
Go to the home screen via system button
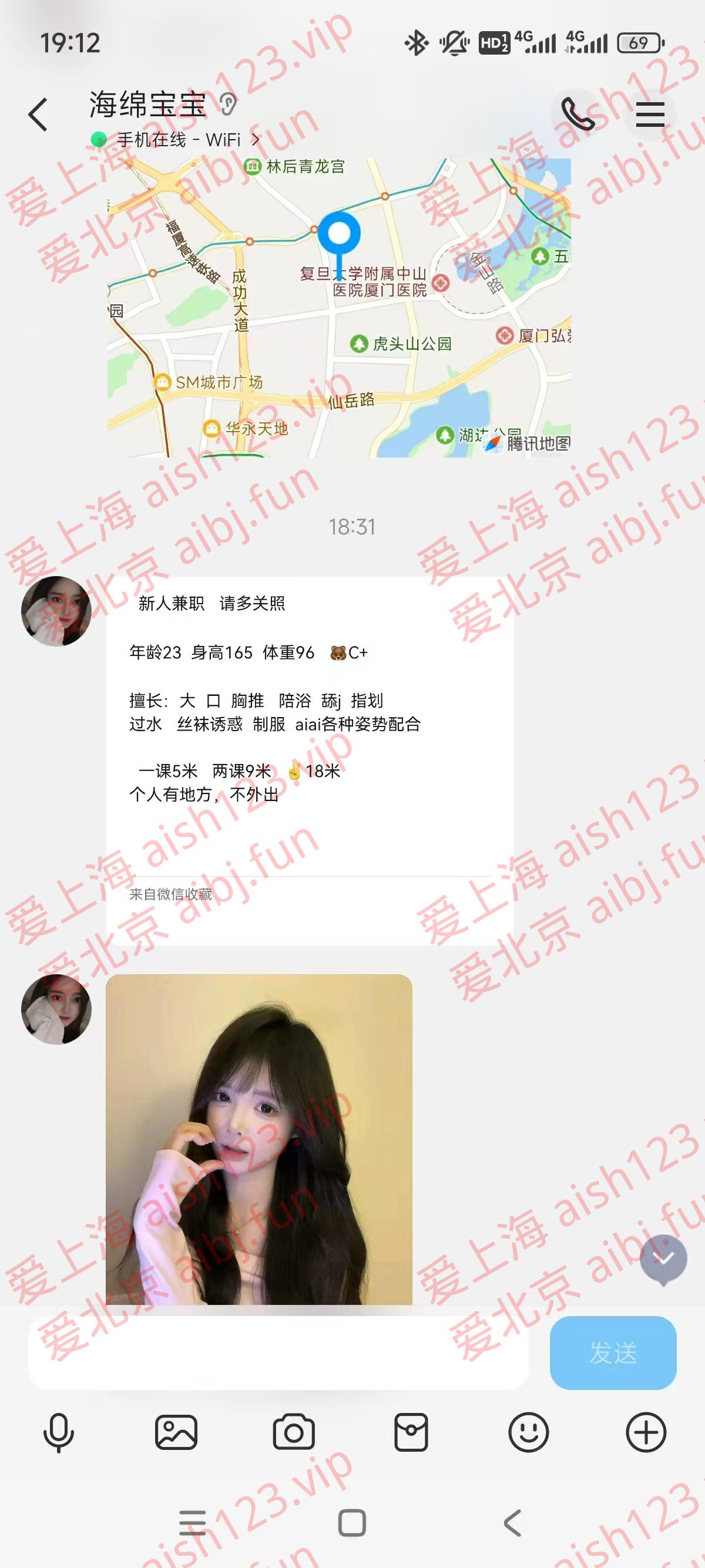pyautogui.click(x=352, y=1523)
